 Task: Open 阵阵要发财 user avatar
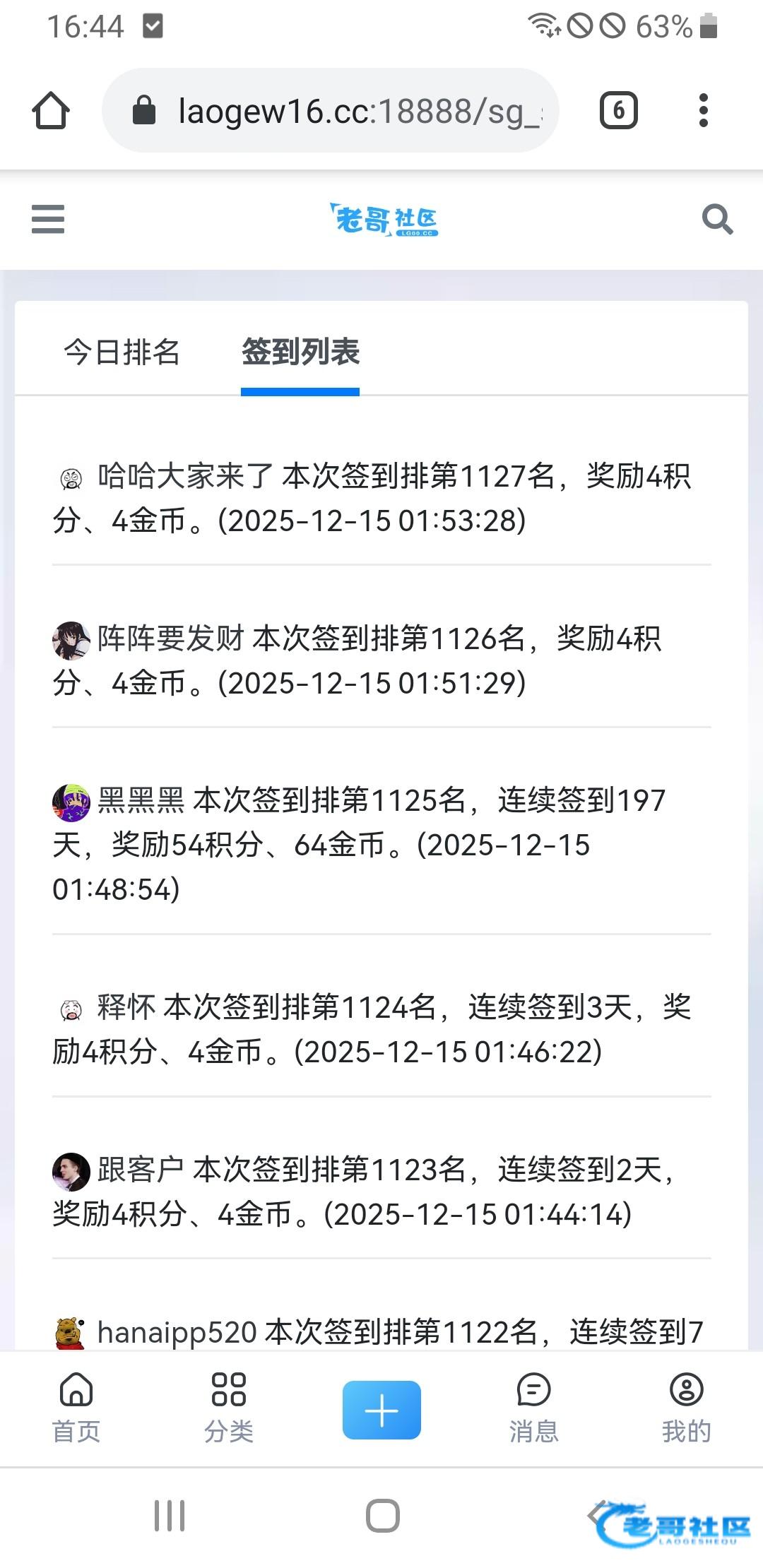coord(71,641)
